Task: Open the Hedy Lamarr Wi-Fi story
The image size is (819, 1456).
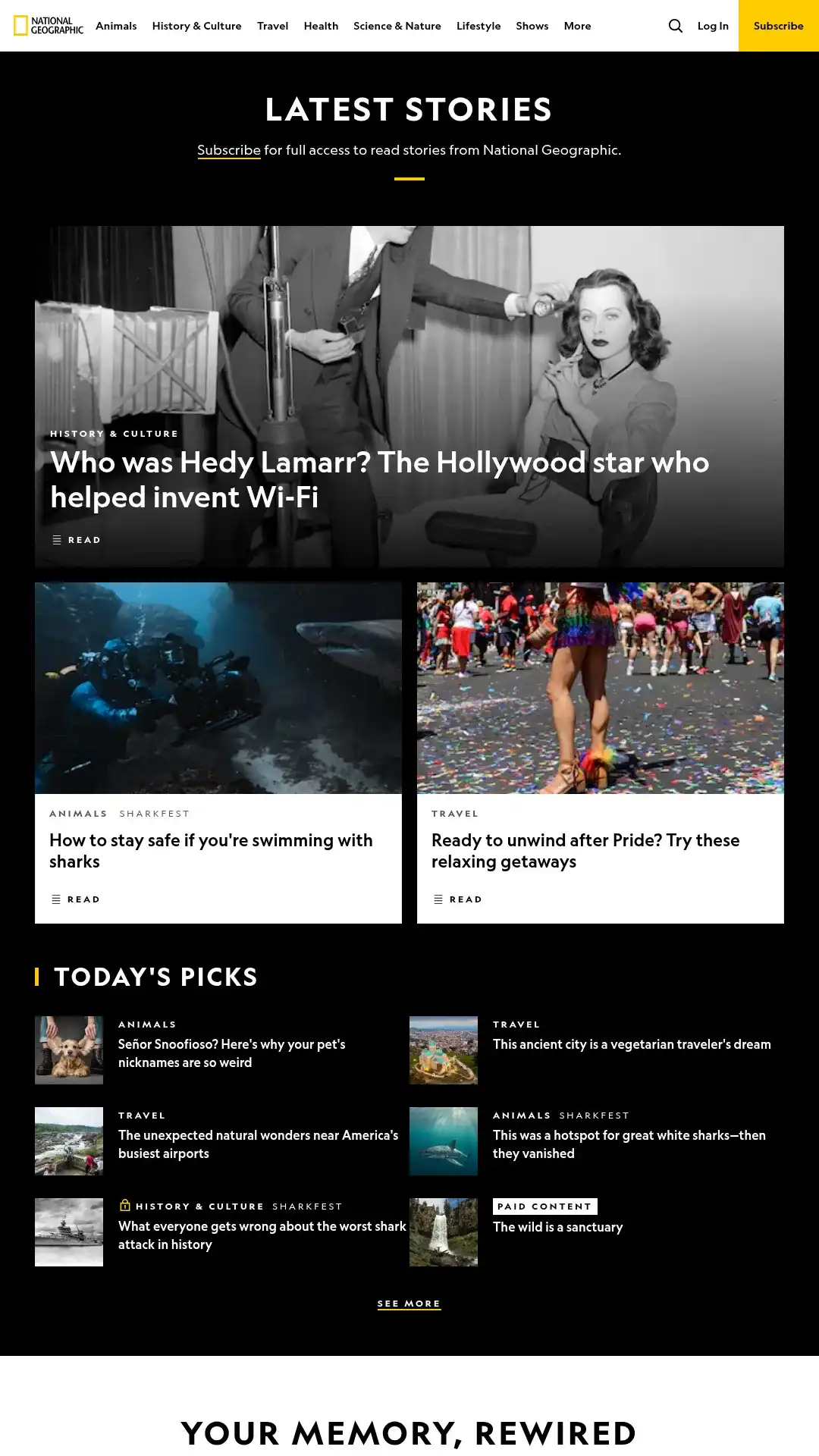Action: point(379,479)
